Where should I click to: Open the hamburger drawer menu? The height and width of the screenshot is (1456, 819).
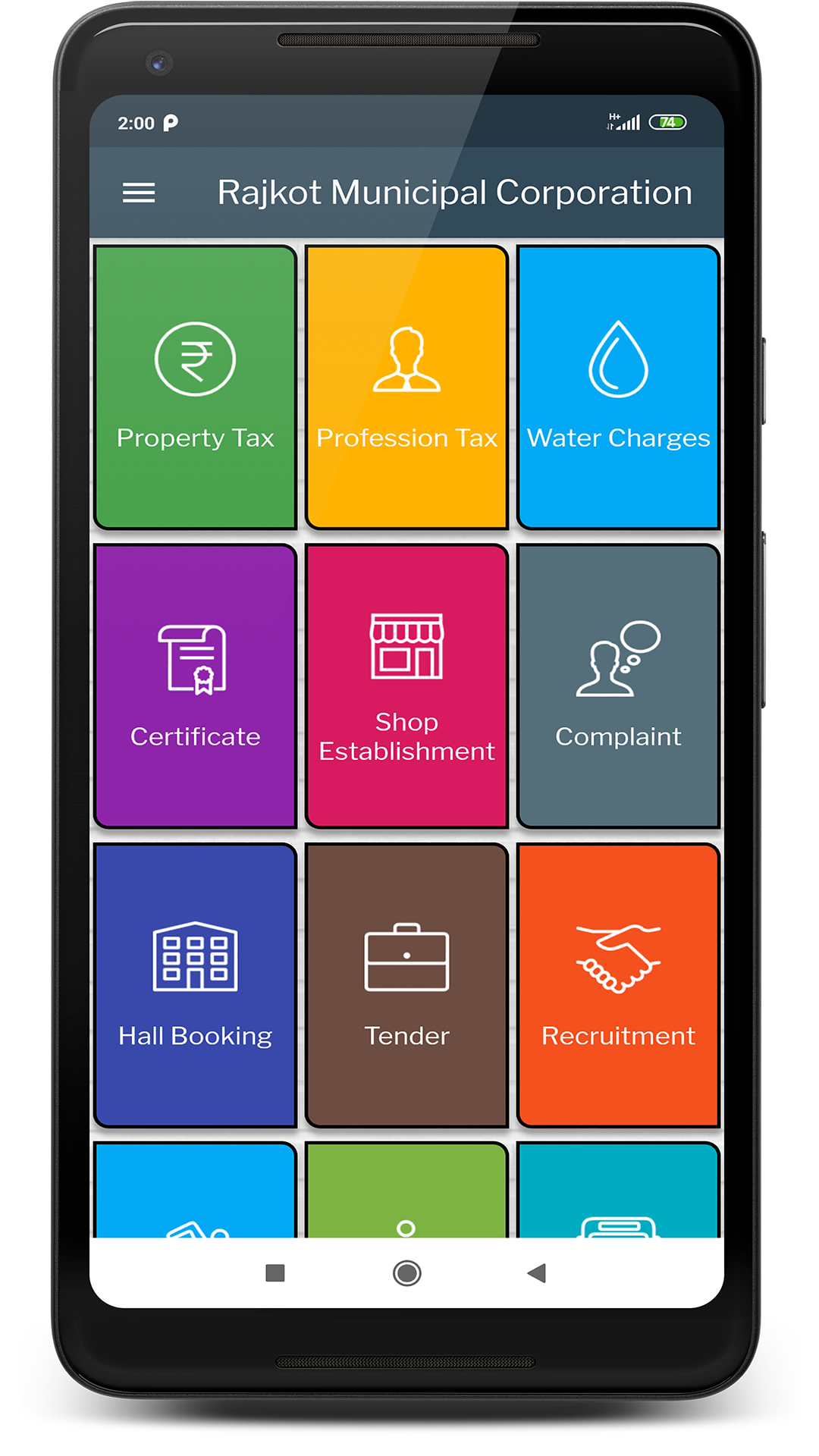point(139,193)
